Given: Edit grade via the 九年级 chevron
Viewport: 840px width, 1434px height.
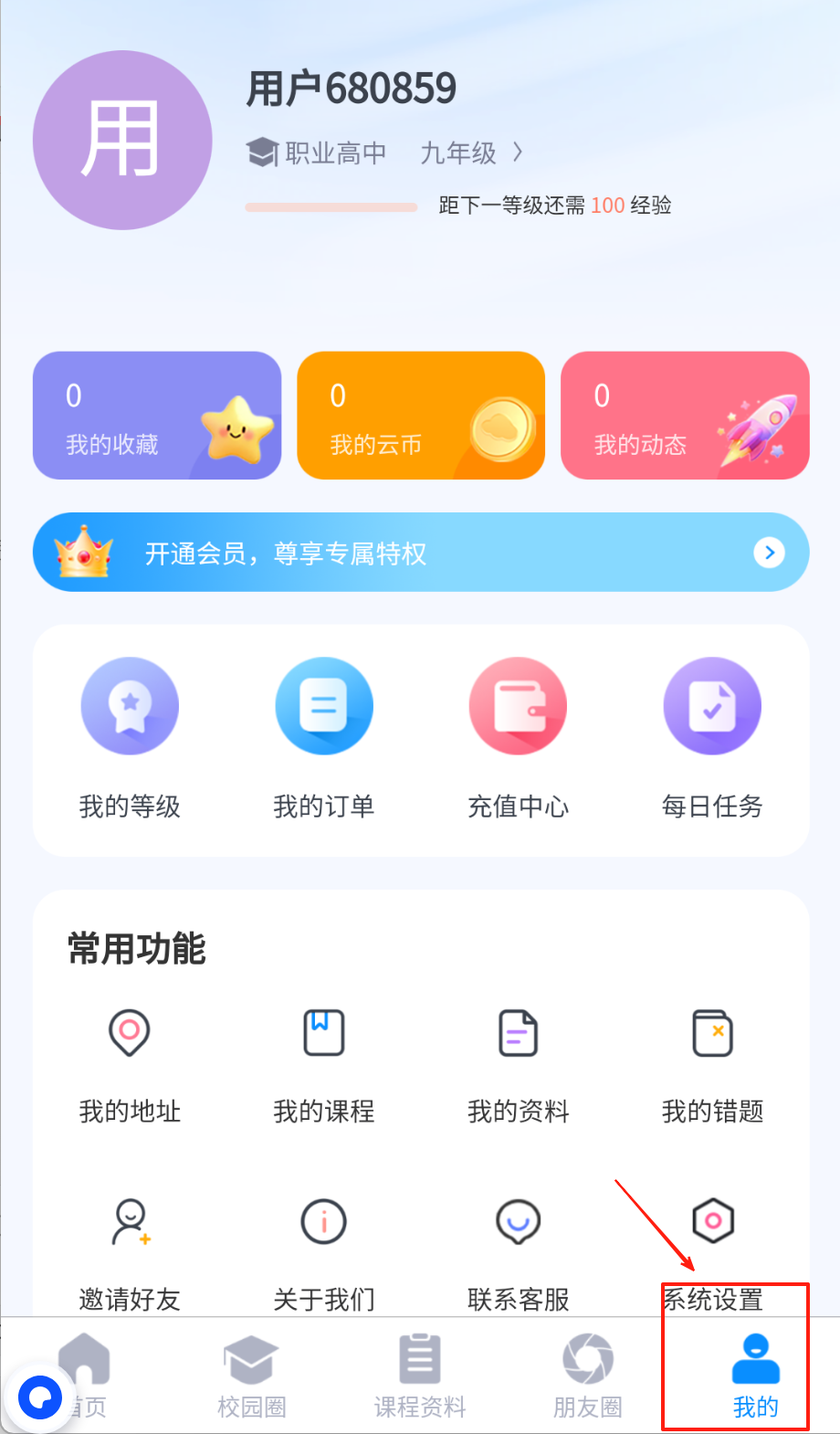Looking at the screenshot, I should [518, 153].
